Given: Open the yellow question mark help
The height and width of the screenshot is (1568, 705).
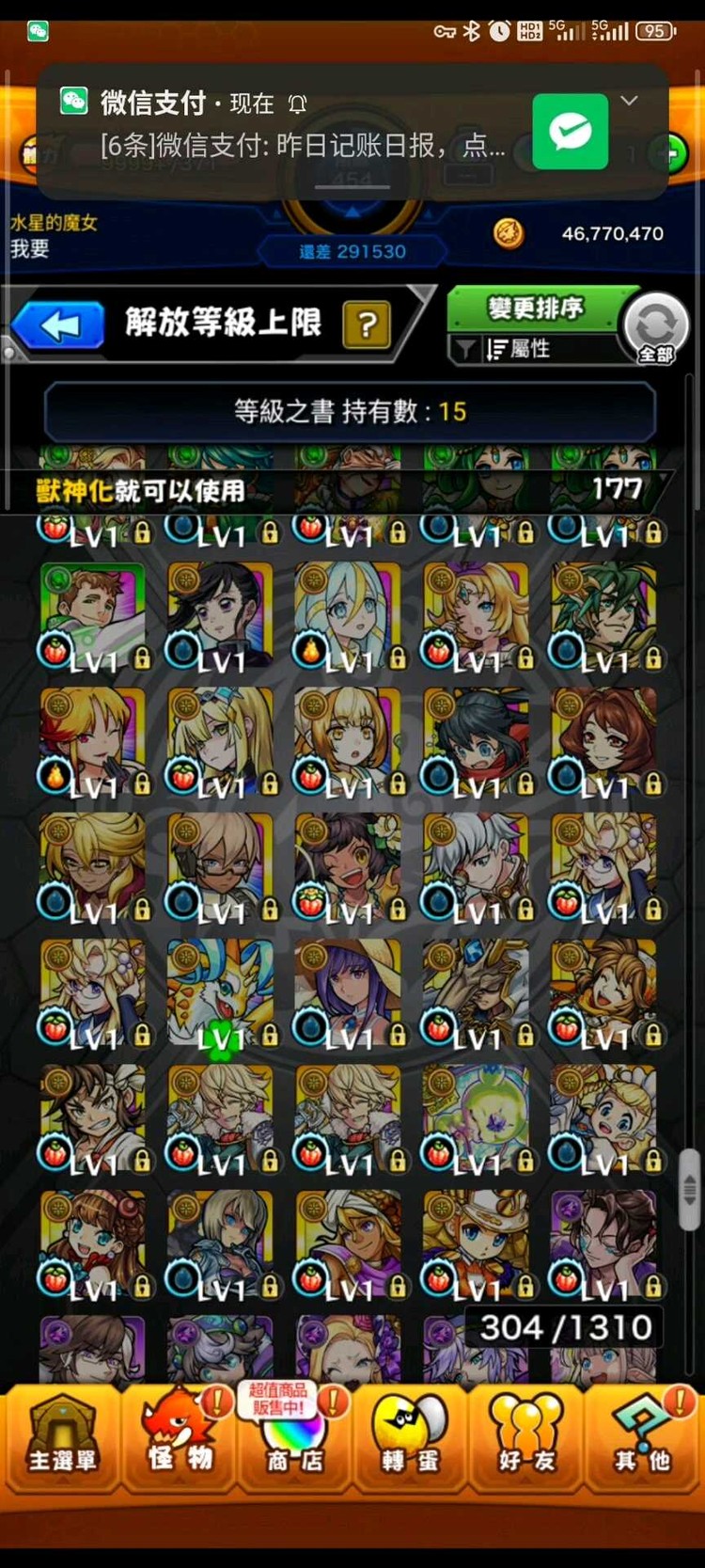Looking at the screenshot, I should (367, 325).
